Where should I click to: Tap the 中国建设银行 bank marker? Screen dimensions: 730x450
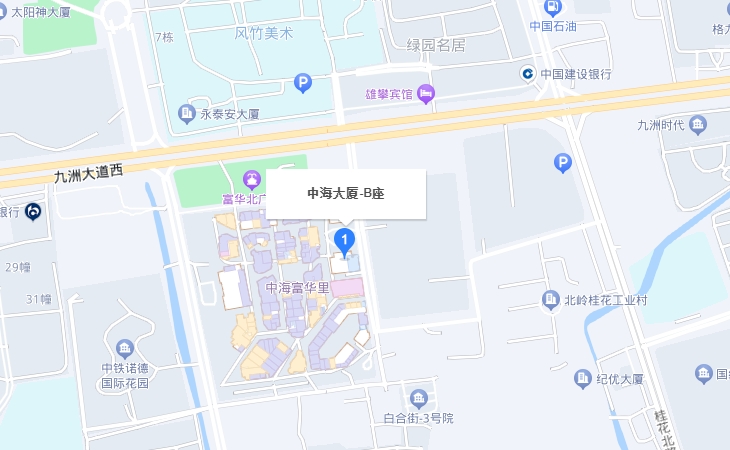click(x=527, y=74)
